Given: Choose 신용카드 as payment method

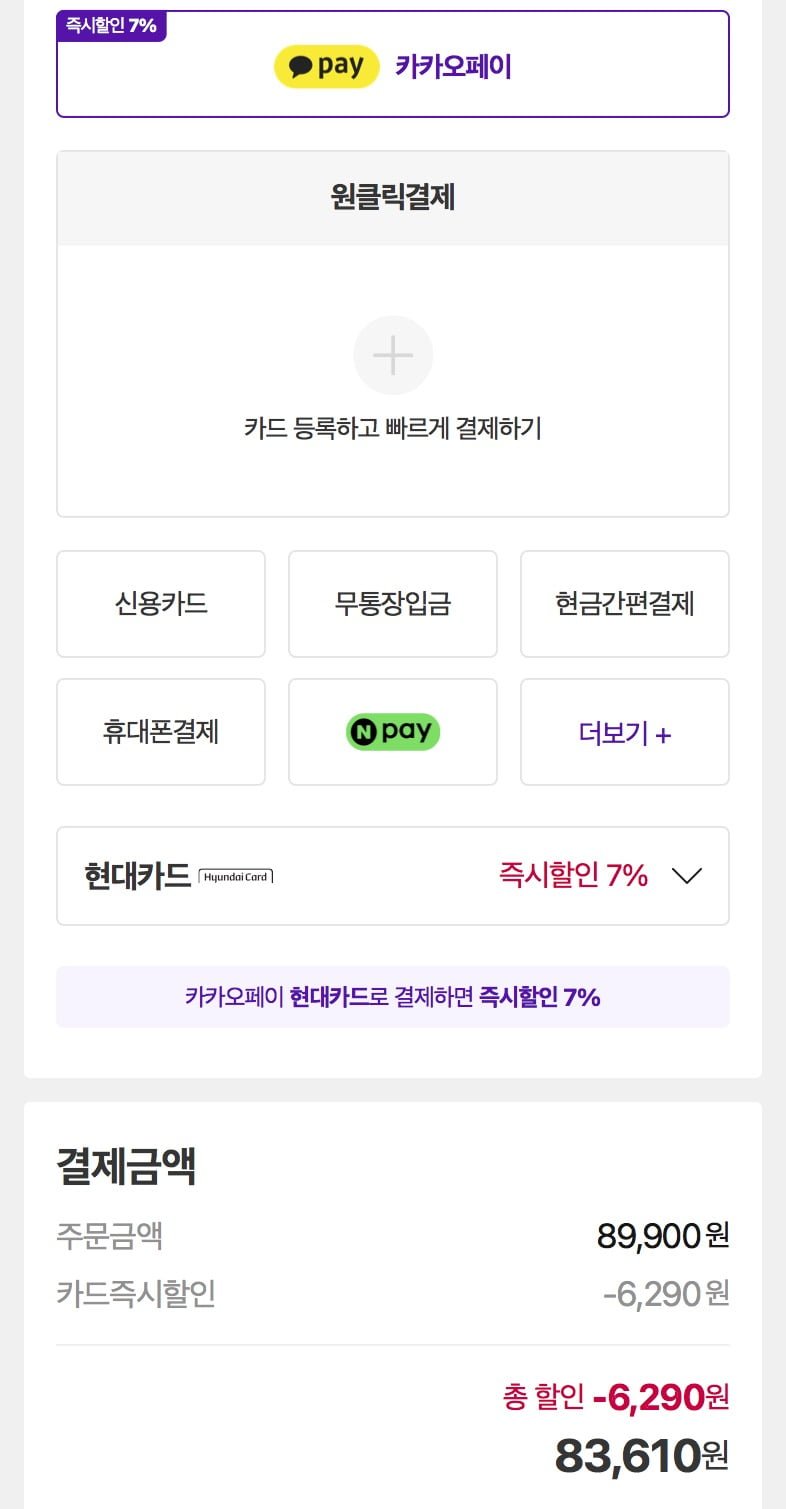Looking at the screenshot, I should point(161,604).
